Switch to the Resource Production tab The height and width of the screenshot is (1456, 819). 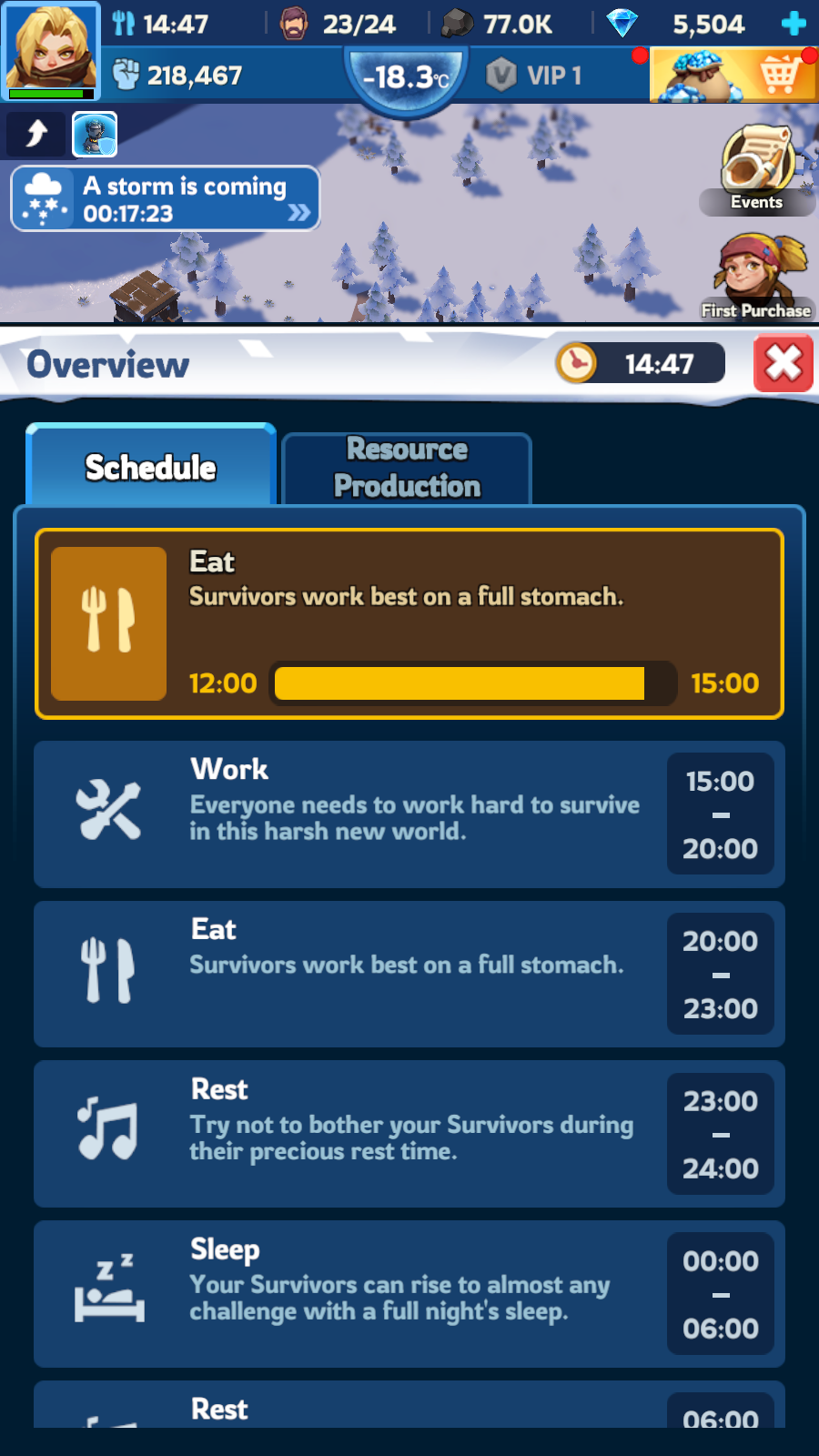tap(407, 469)
